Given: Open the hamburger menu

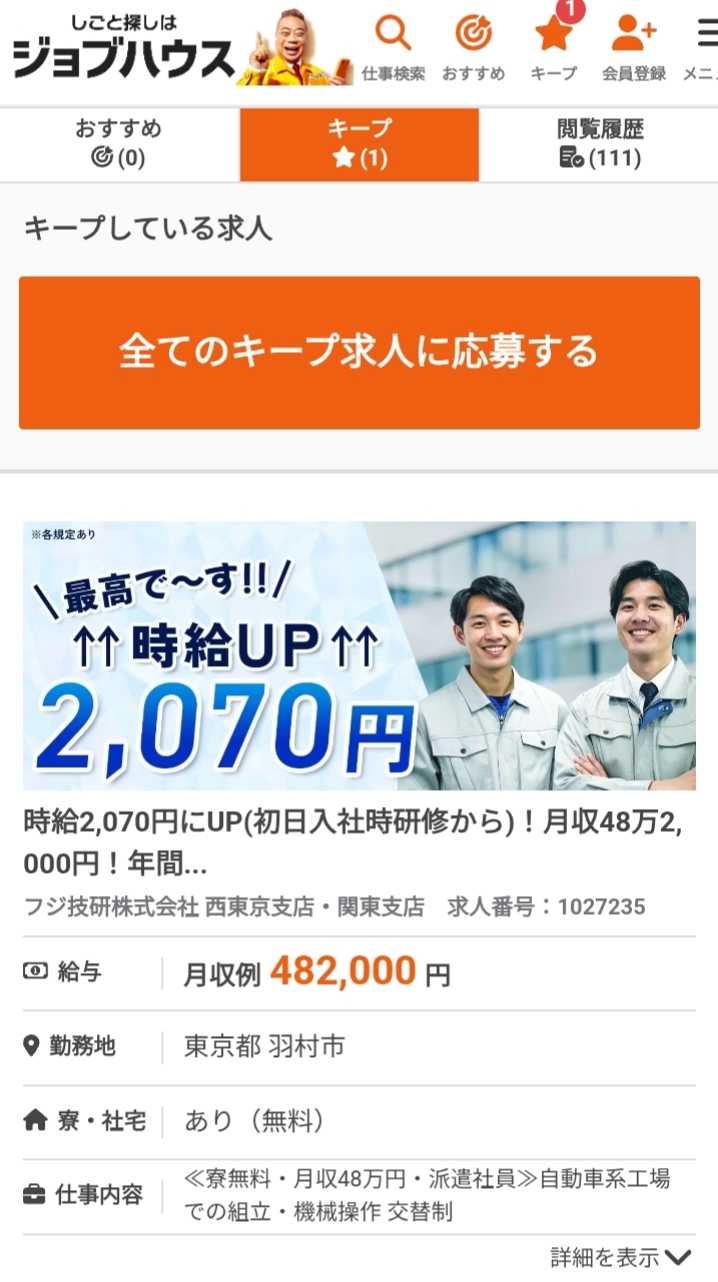Looking at the screenshot, I should point(703,47).
